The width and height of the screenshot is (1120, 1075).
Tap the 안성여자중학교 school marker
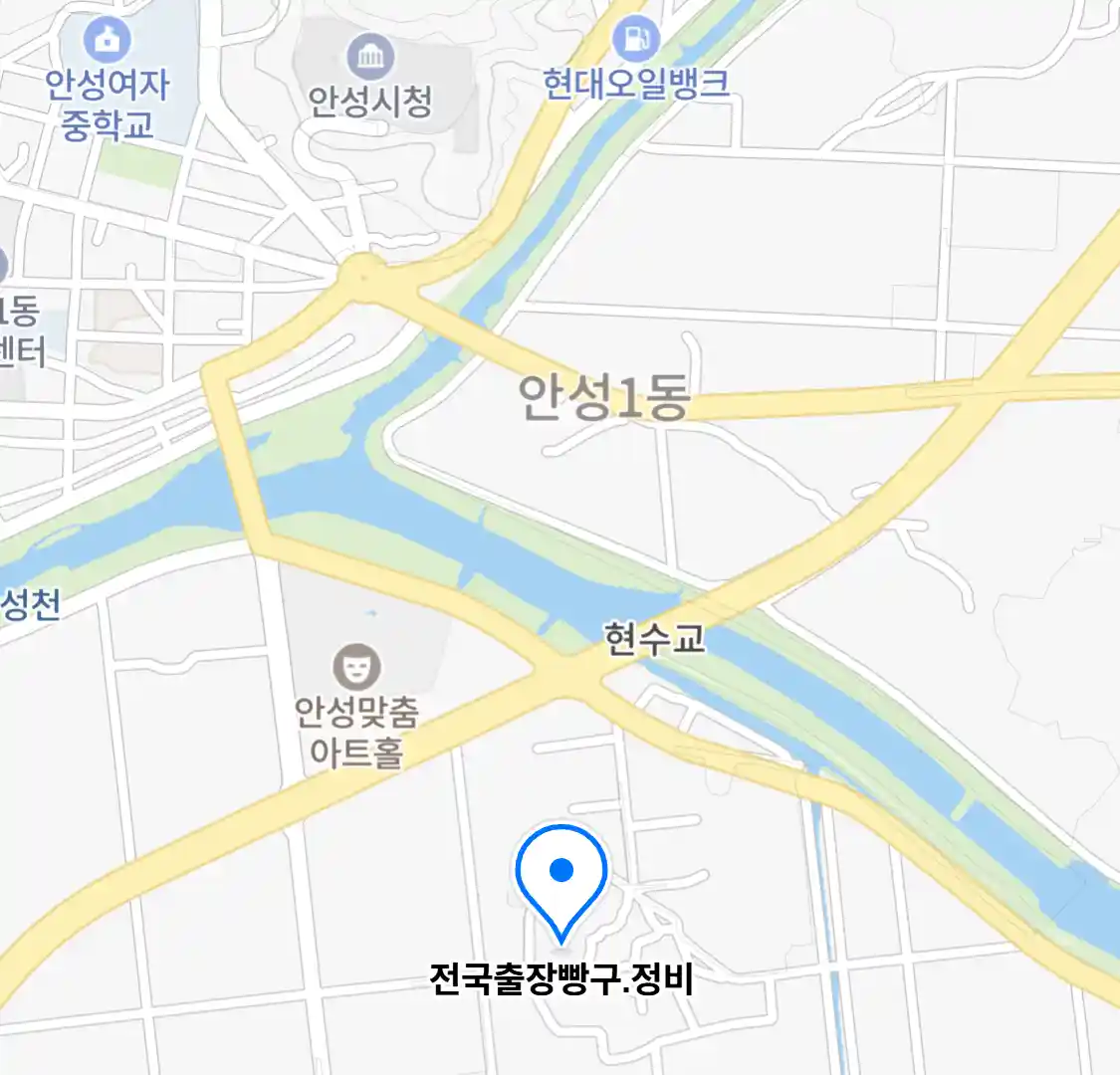pyautogui.click(x=107, y=41)
